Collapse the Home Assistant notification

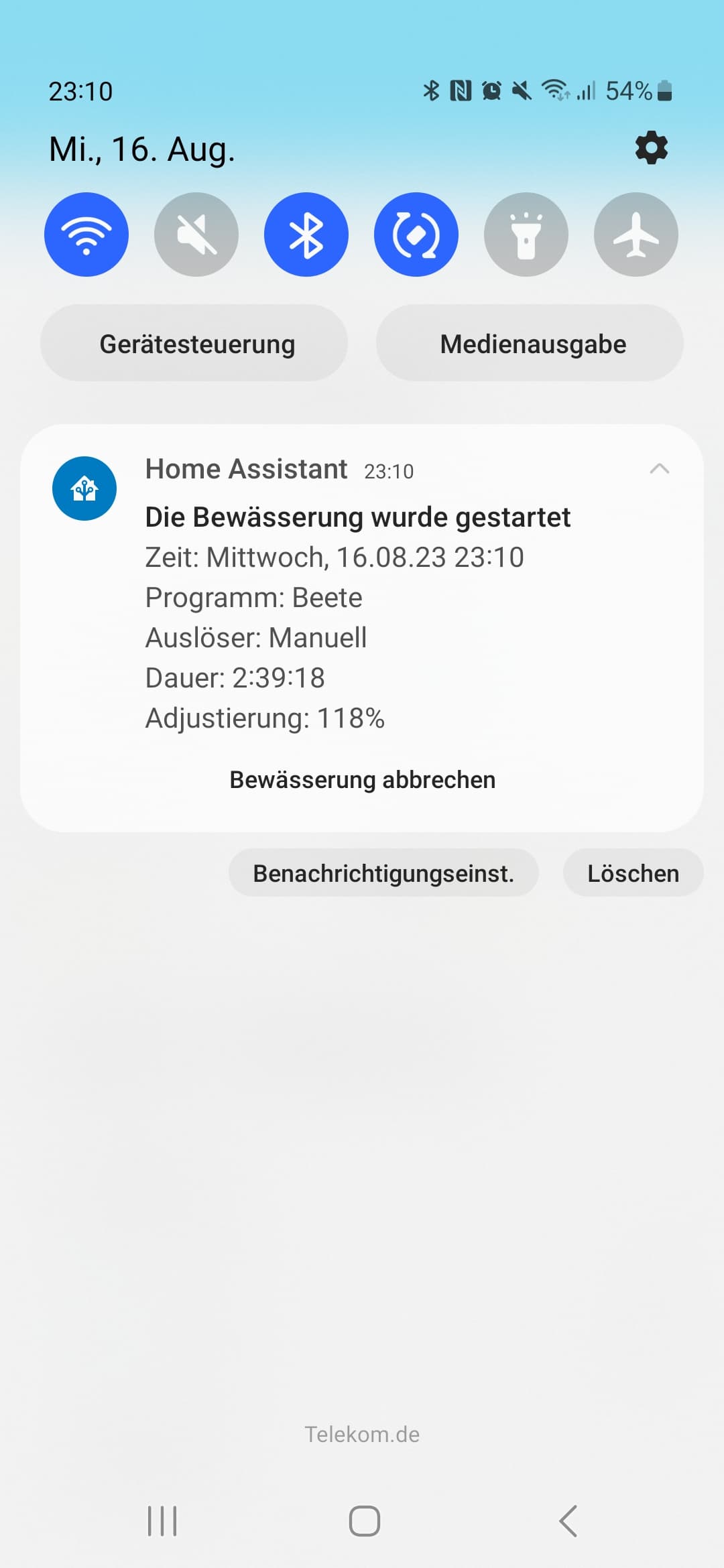coord(662,469)
